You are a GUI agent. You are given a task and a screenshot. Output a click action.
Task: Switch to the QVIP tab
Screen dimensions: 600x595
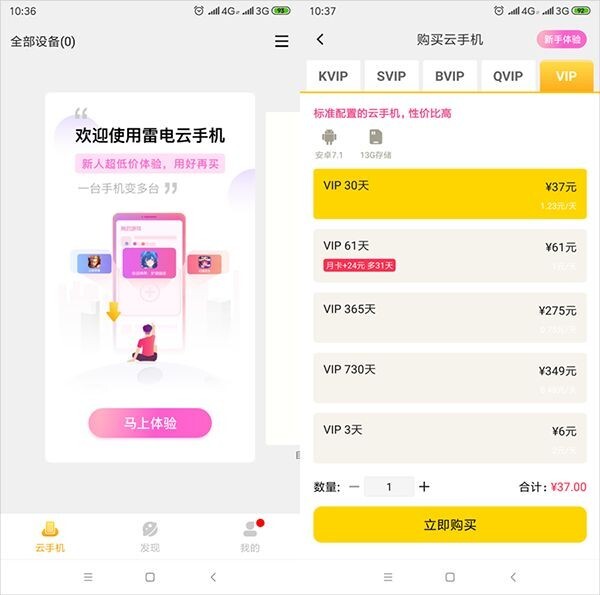click(x=508, y=76)
